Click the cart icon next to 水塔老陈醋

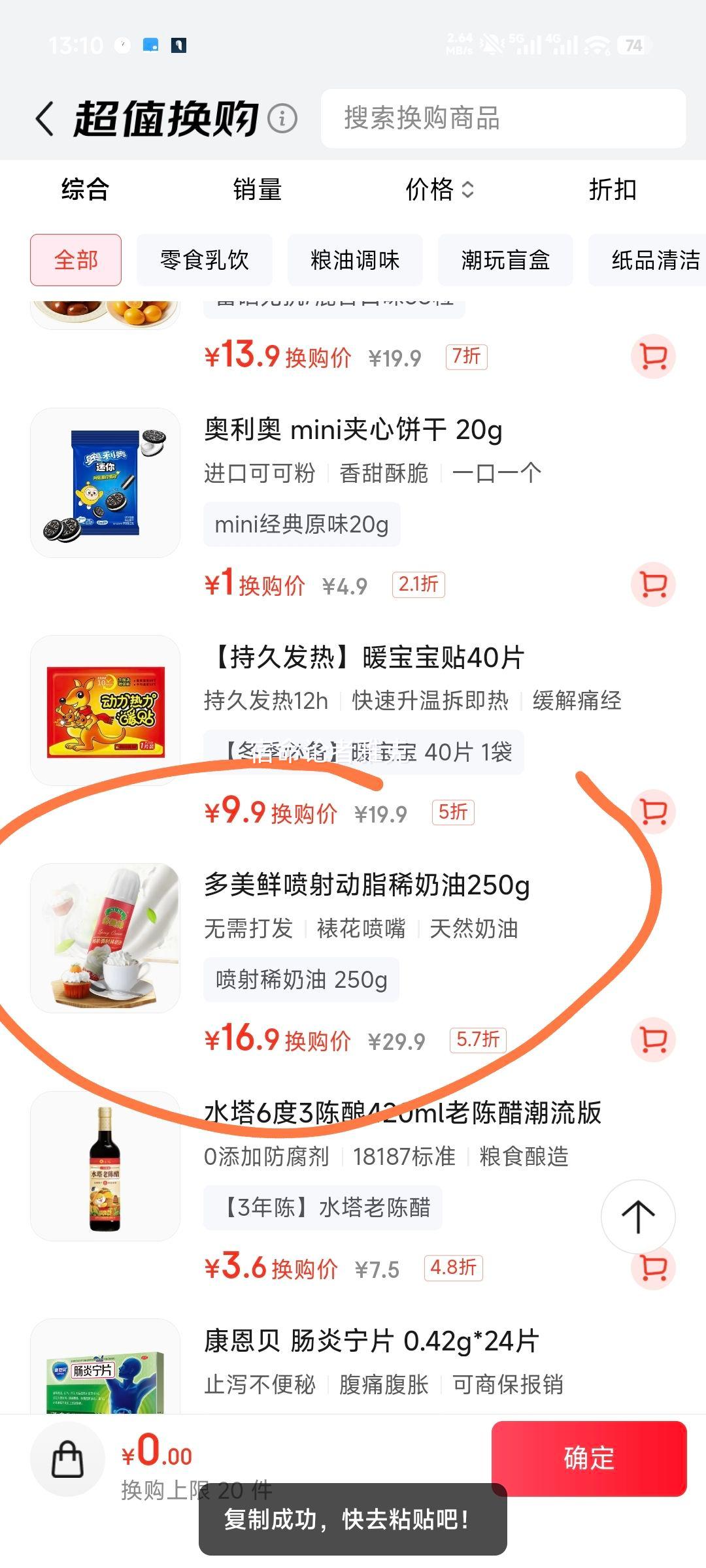pyautogui.click(x=653, y=1267)
